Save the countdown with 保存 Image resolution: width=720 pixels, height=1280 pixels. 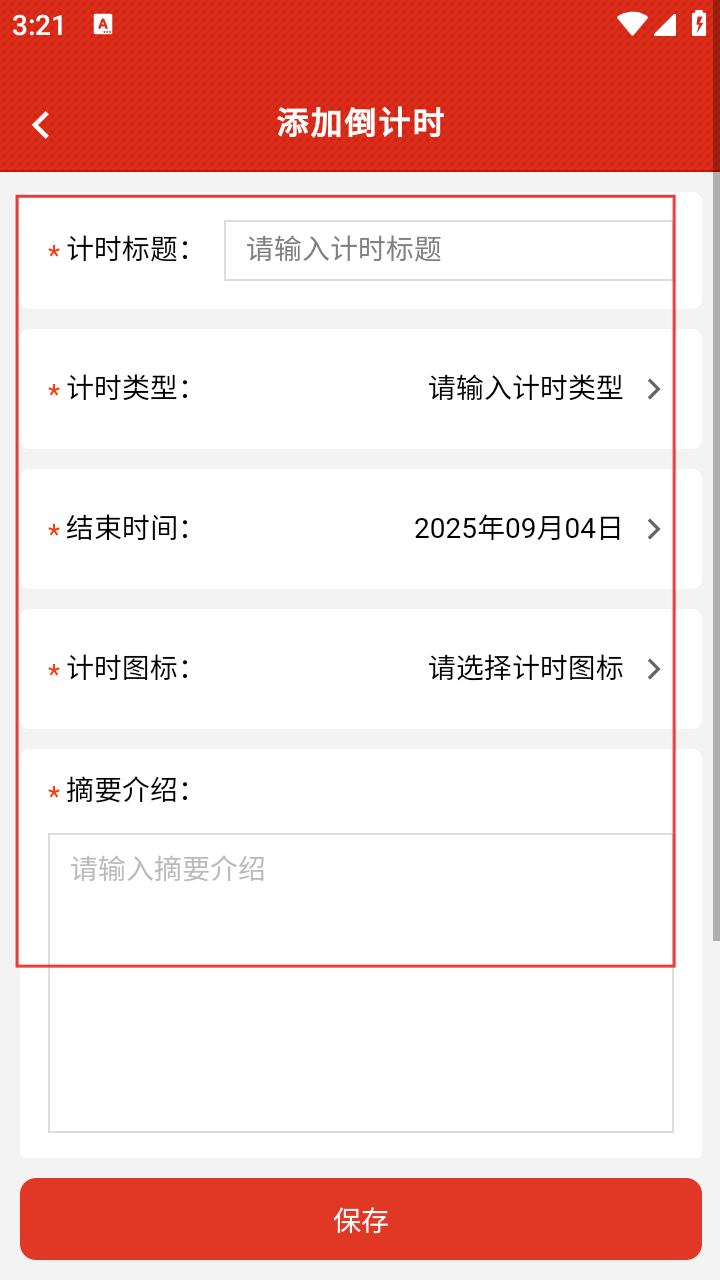pos(360,1219)
